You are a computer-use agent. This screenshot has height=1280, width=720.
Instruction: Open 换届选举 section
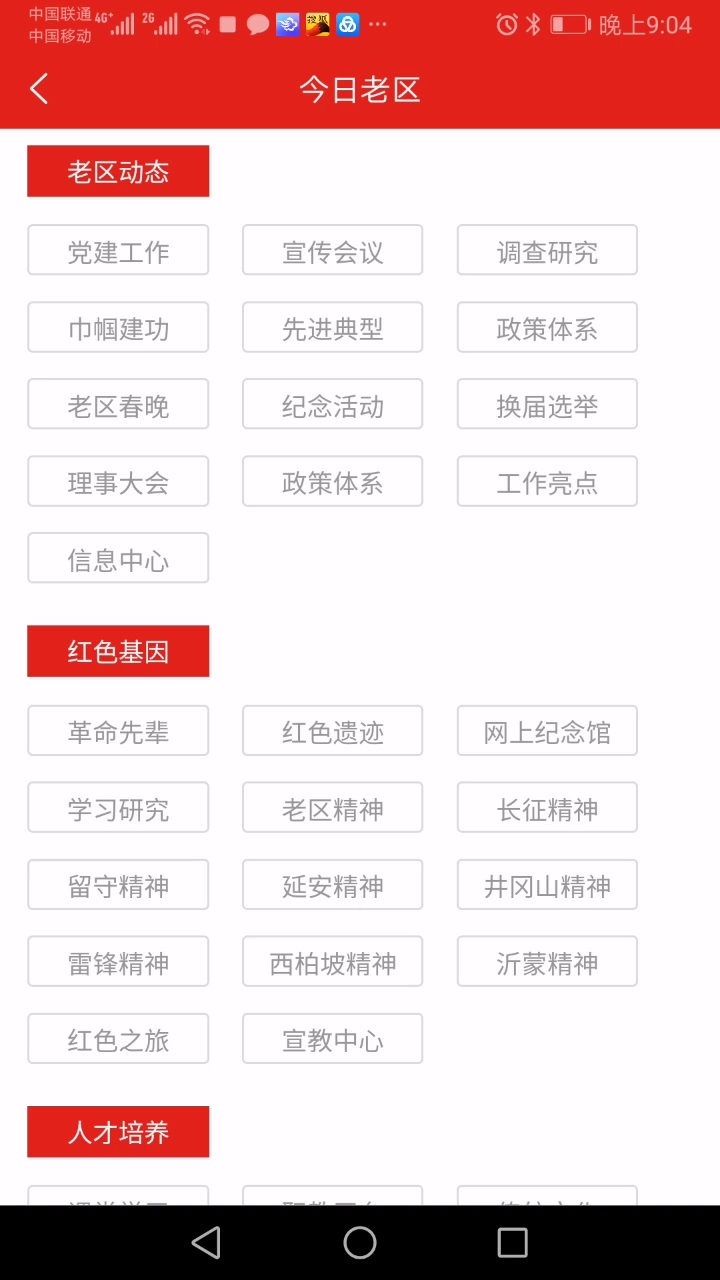[547, 404]
